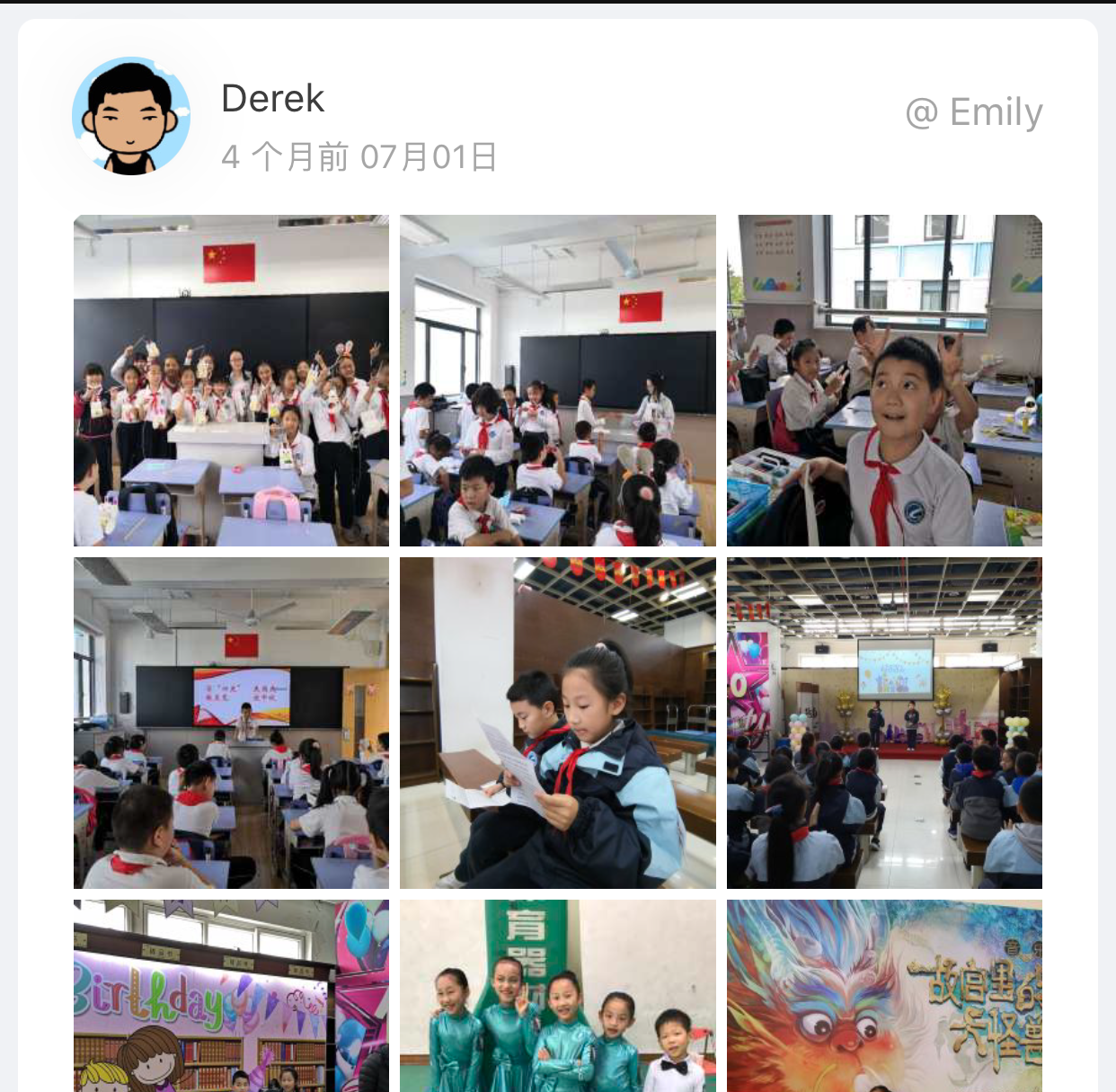Open the Birthday banner photo

coord(231,996)
